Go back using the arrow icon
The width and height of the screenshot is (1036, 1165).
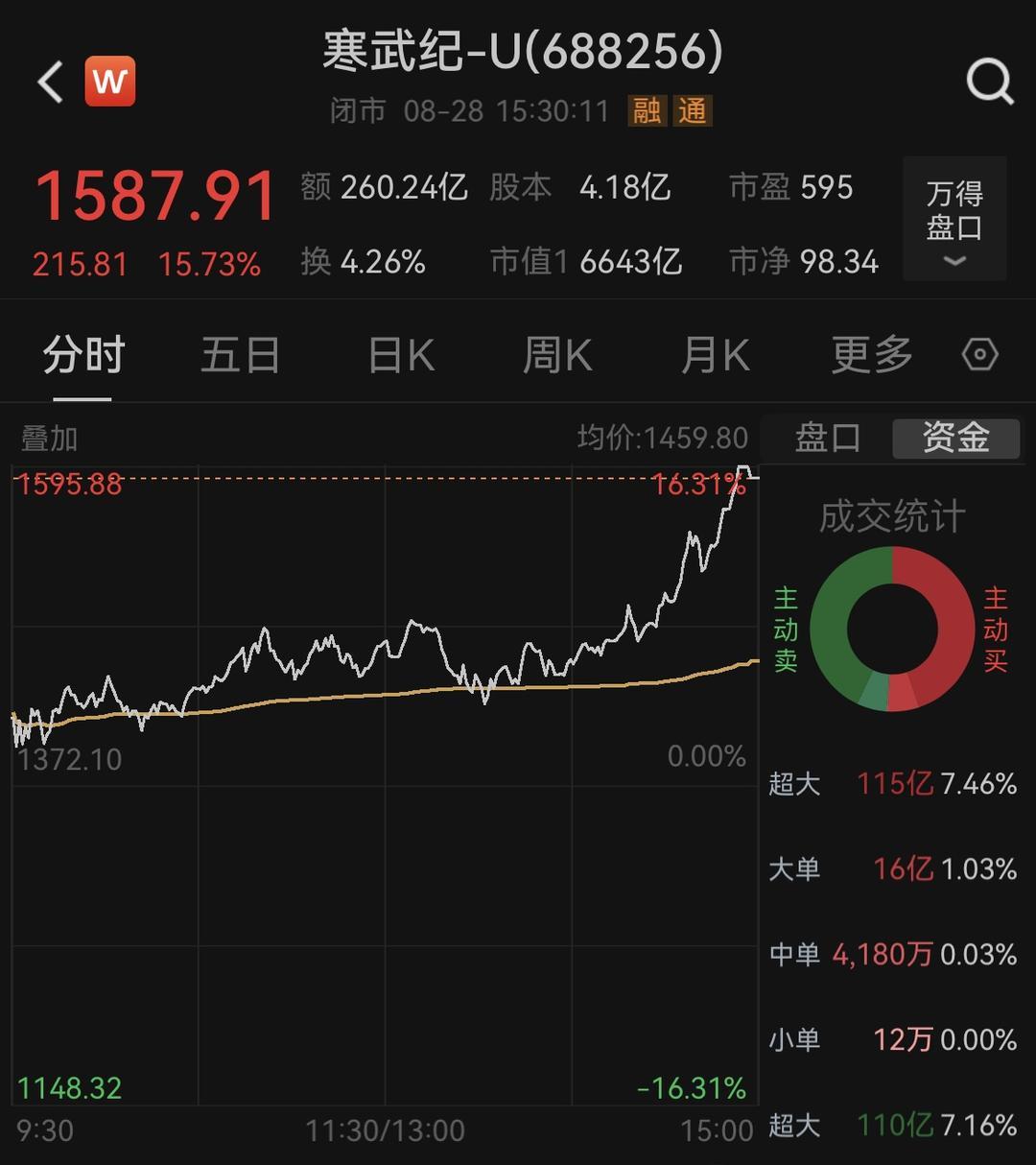point(51,83)
